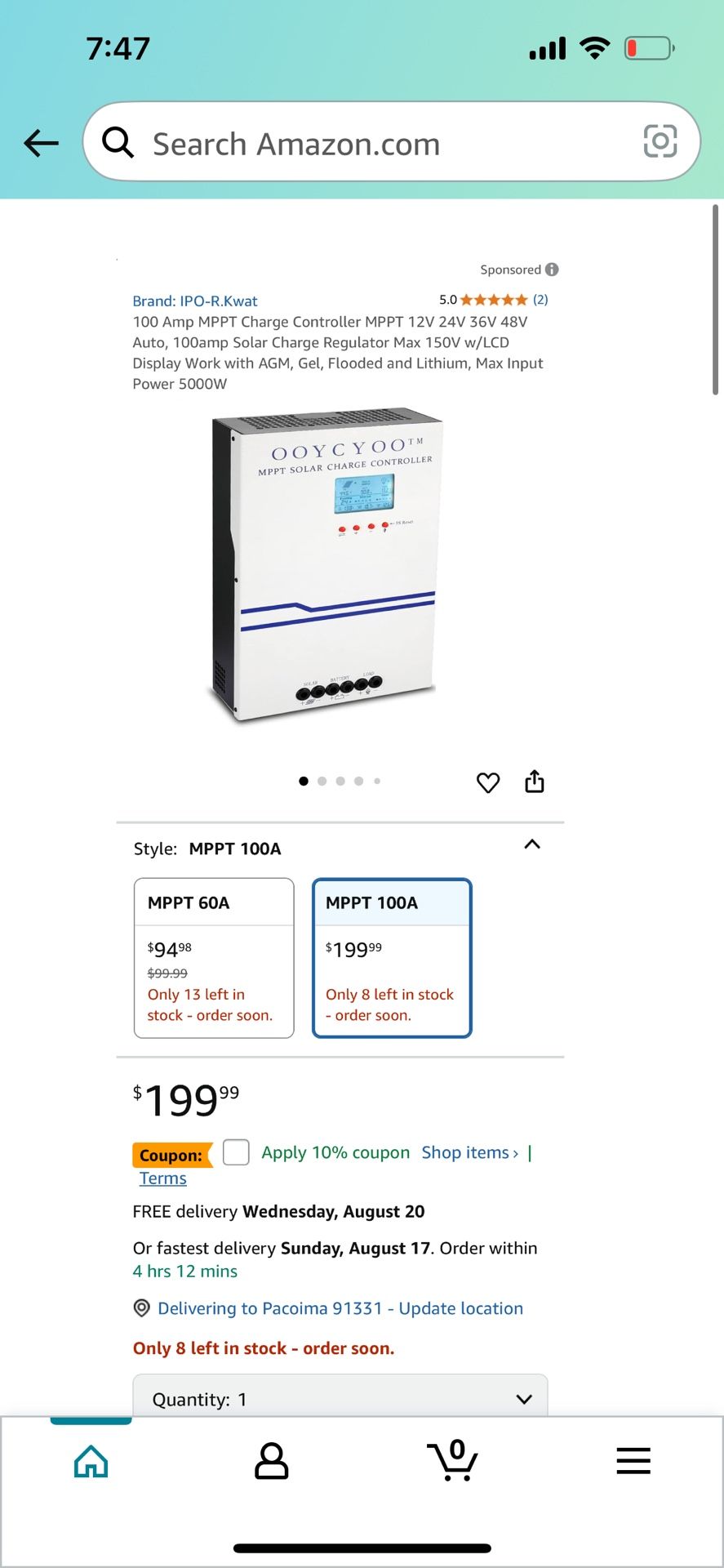Open the shopping cart tab
The width and height of the screenshot is (724, 1568).
coord(452,1460)
